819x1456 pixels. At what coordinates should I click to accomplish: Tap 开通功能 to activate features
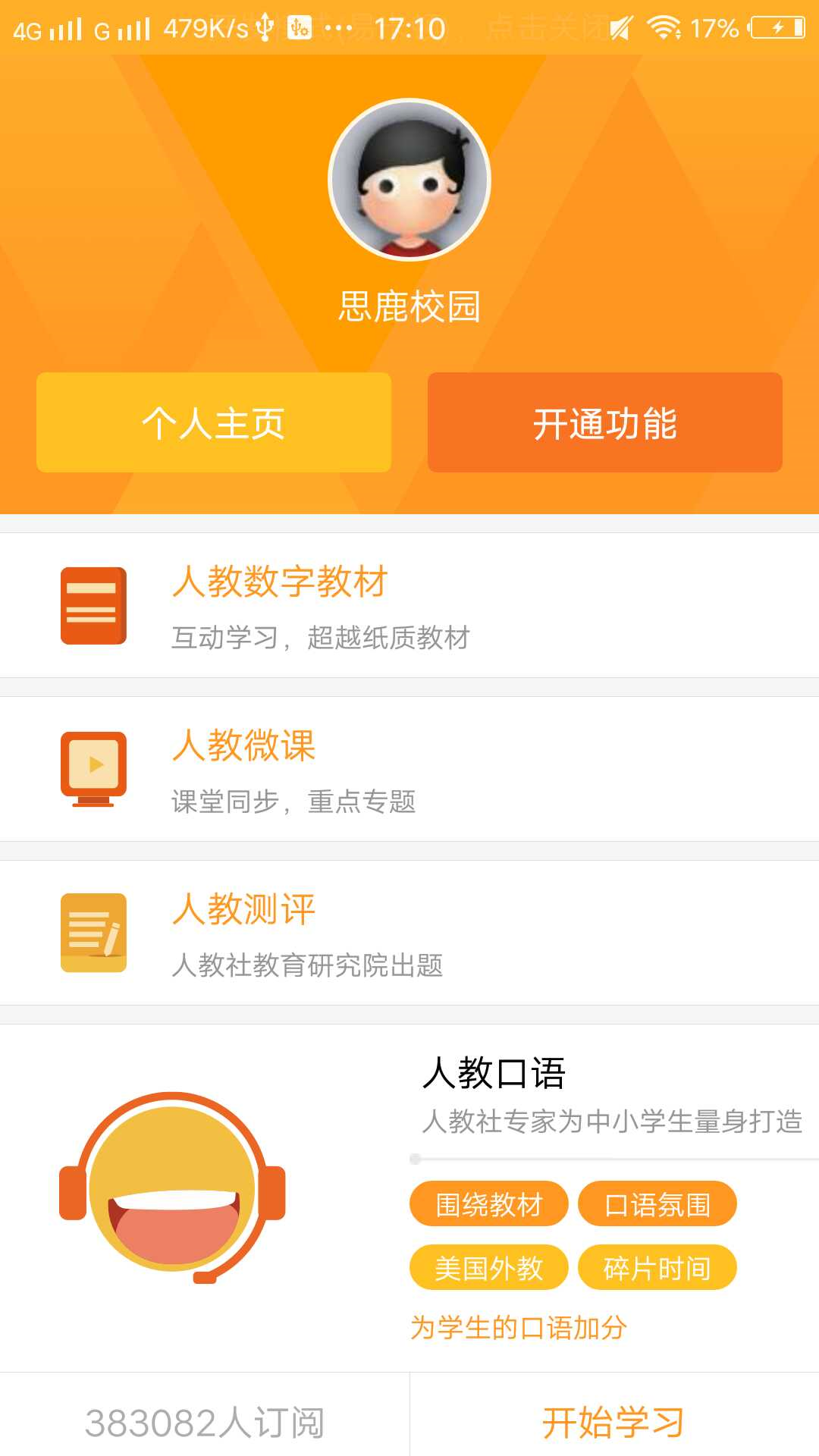coord(604,422)
